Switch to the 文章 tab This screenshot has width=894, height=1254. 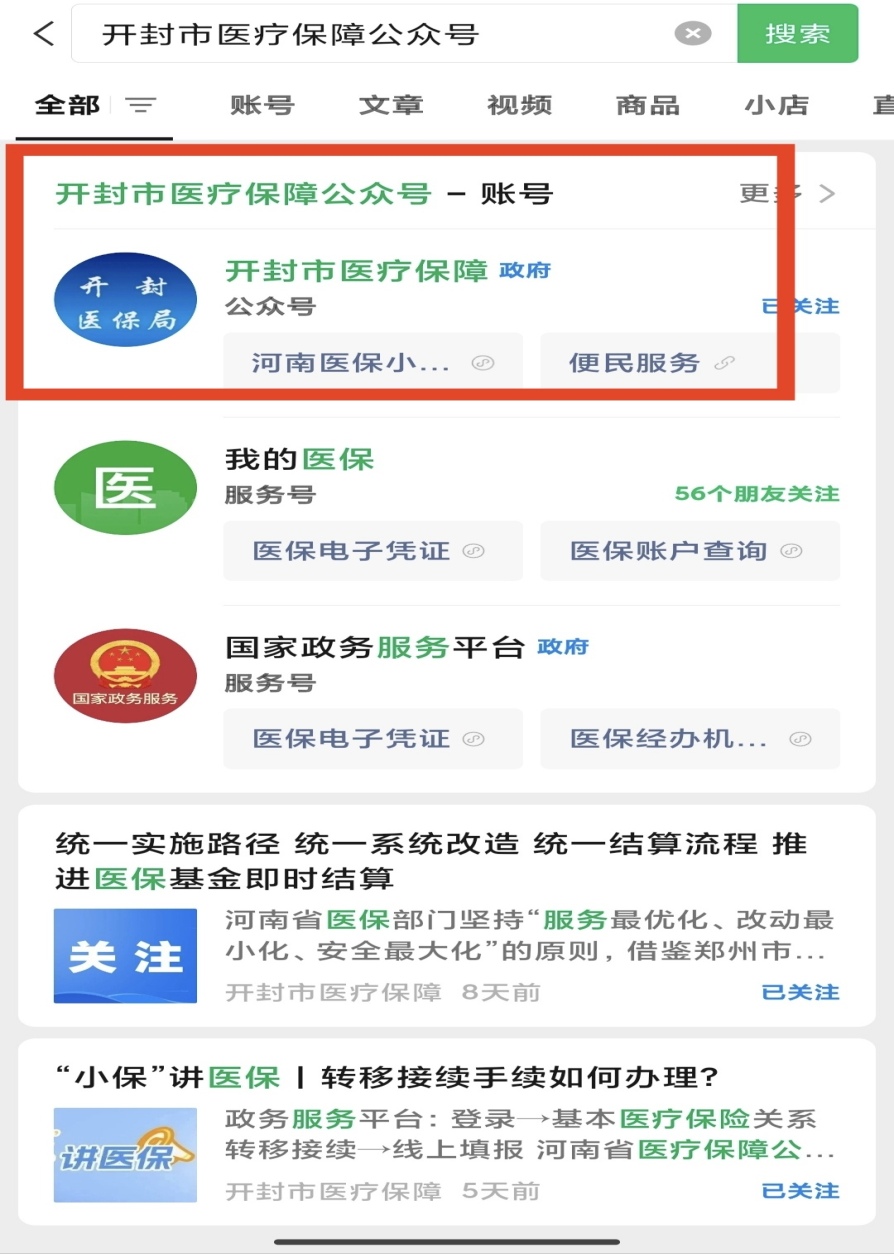pyautogui.click(x=391, y=105)
